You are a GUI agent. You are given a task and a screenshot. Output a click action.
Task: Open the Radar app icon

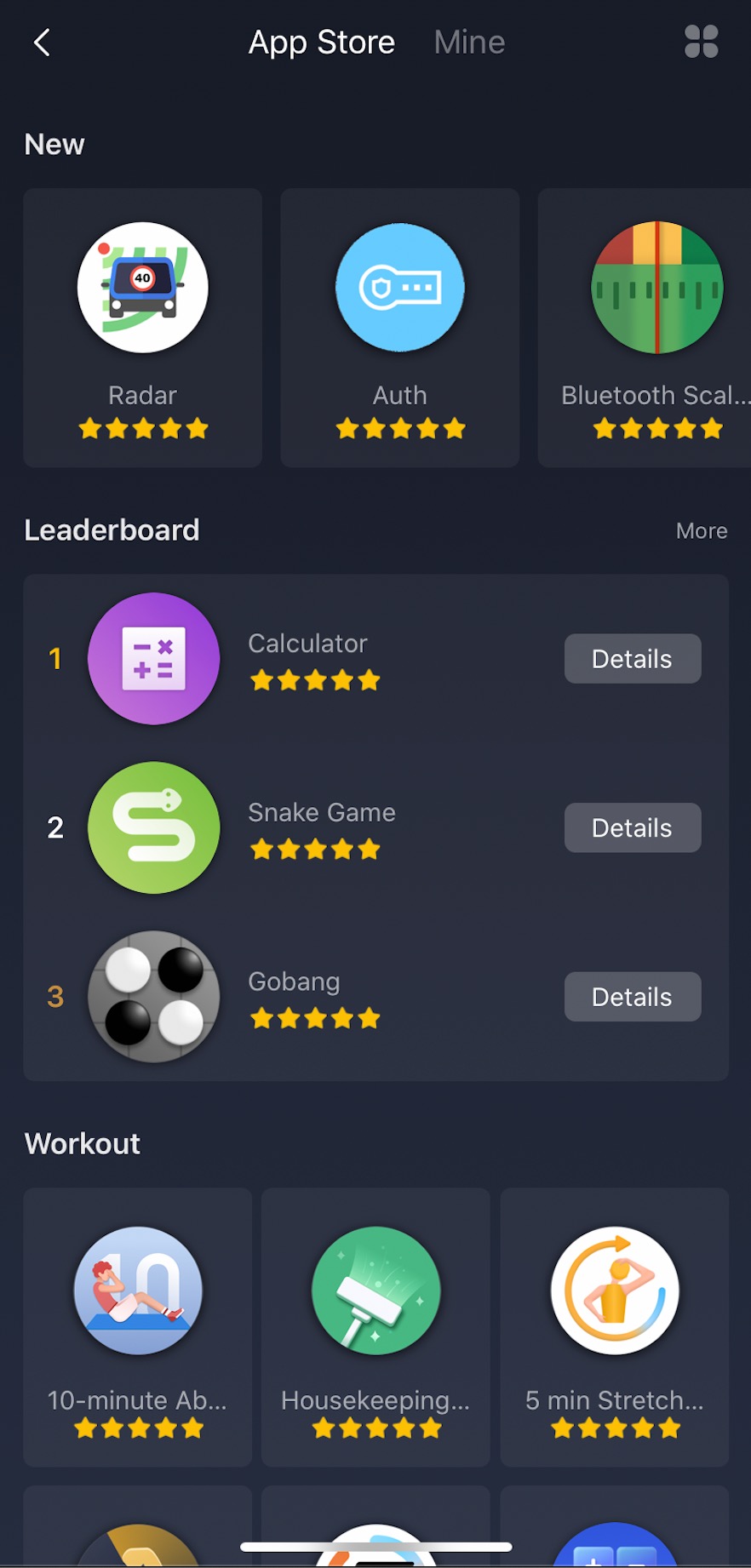tap(142, 288)
